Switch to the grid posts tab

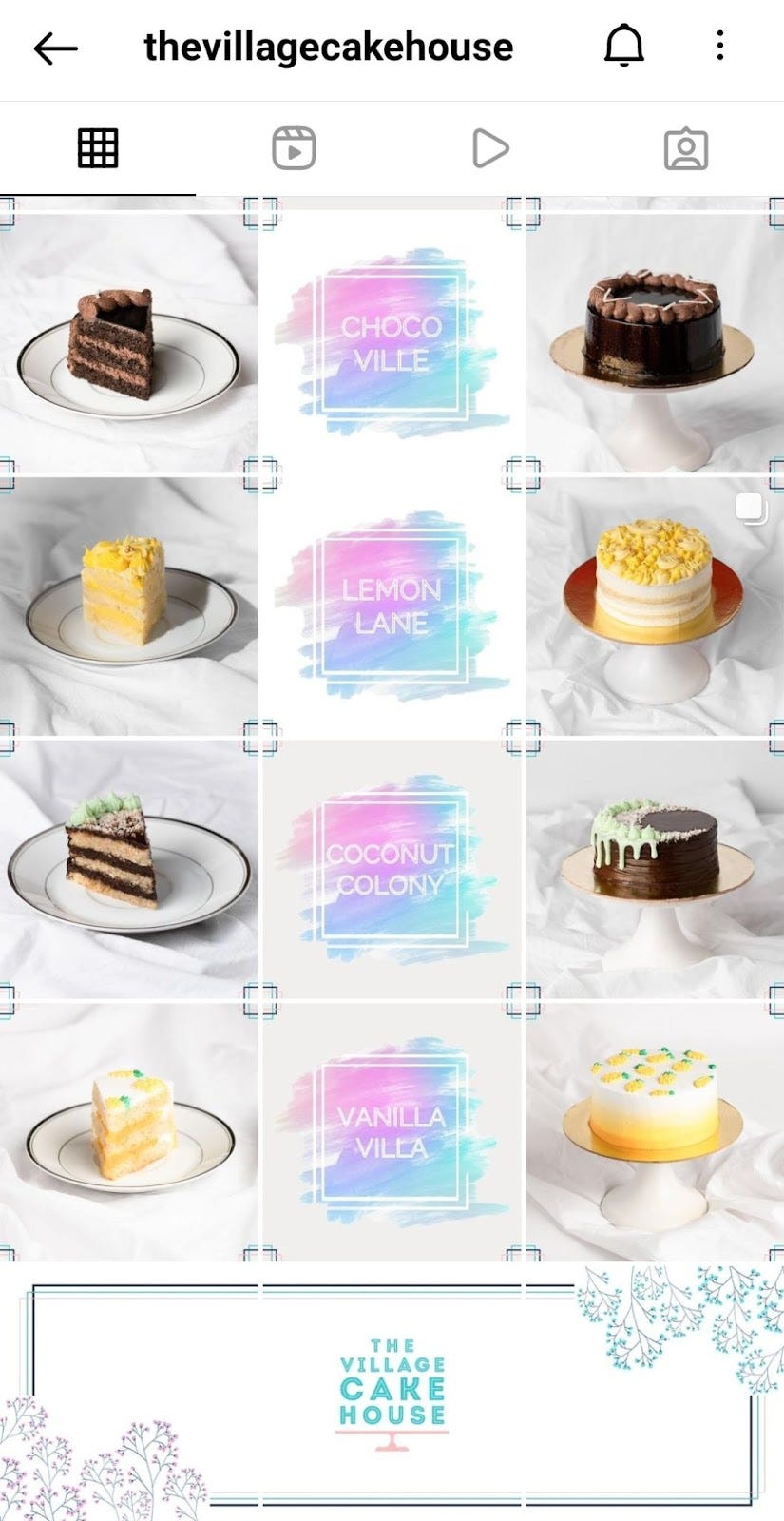98,149
